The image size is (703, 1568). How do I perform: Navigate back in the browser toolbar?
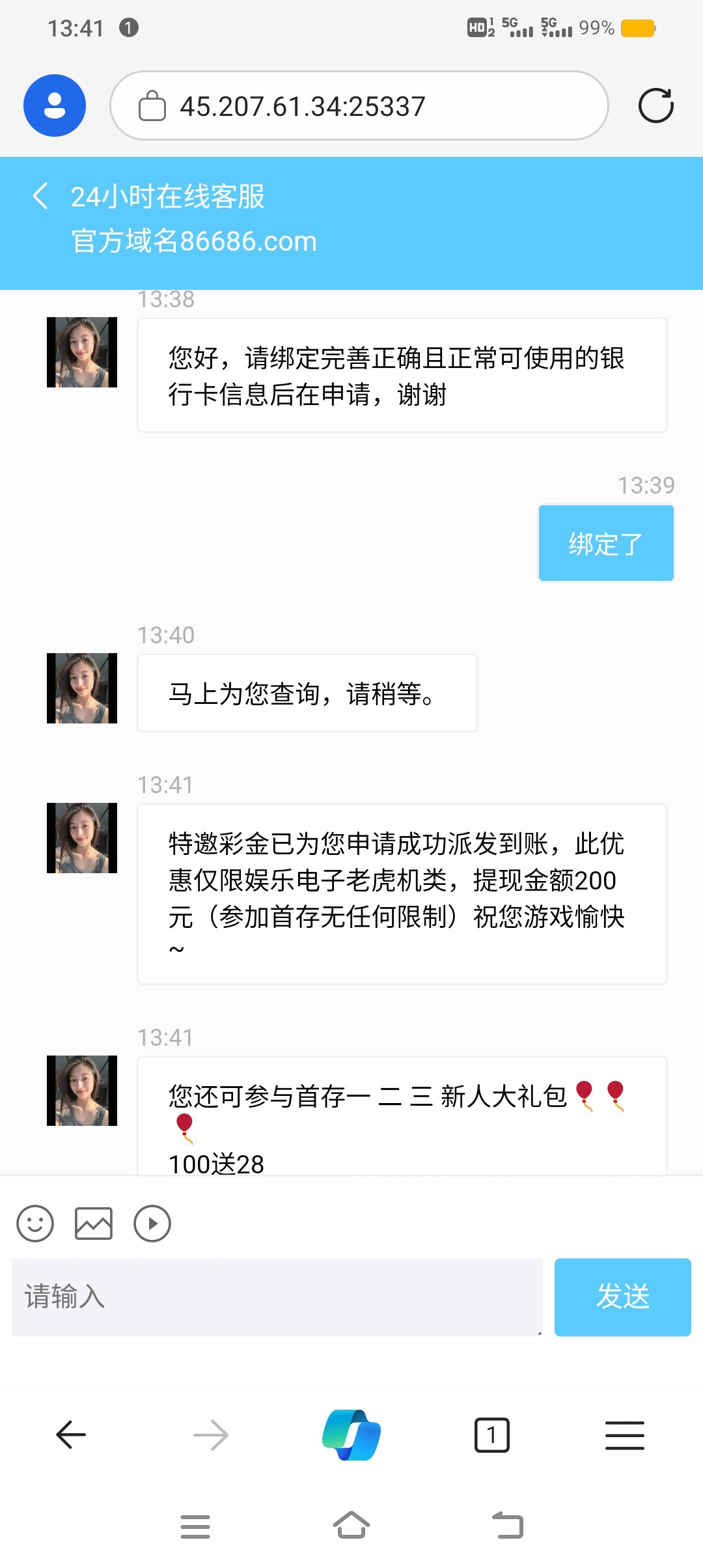pos(71,1435)
